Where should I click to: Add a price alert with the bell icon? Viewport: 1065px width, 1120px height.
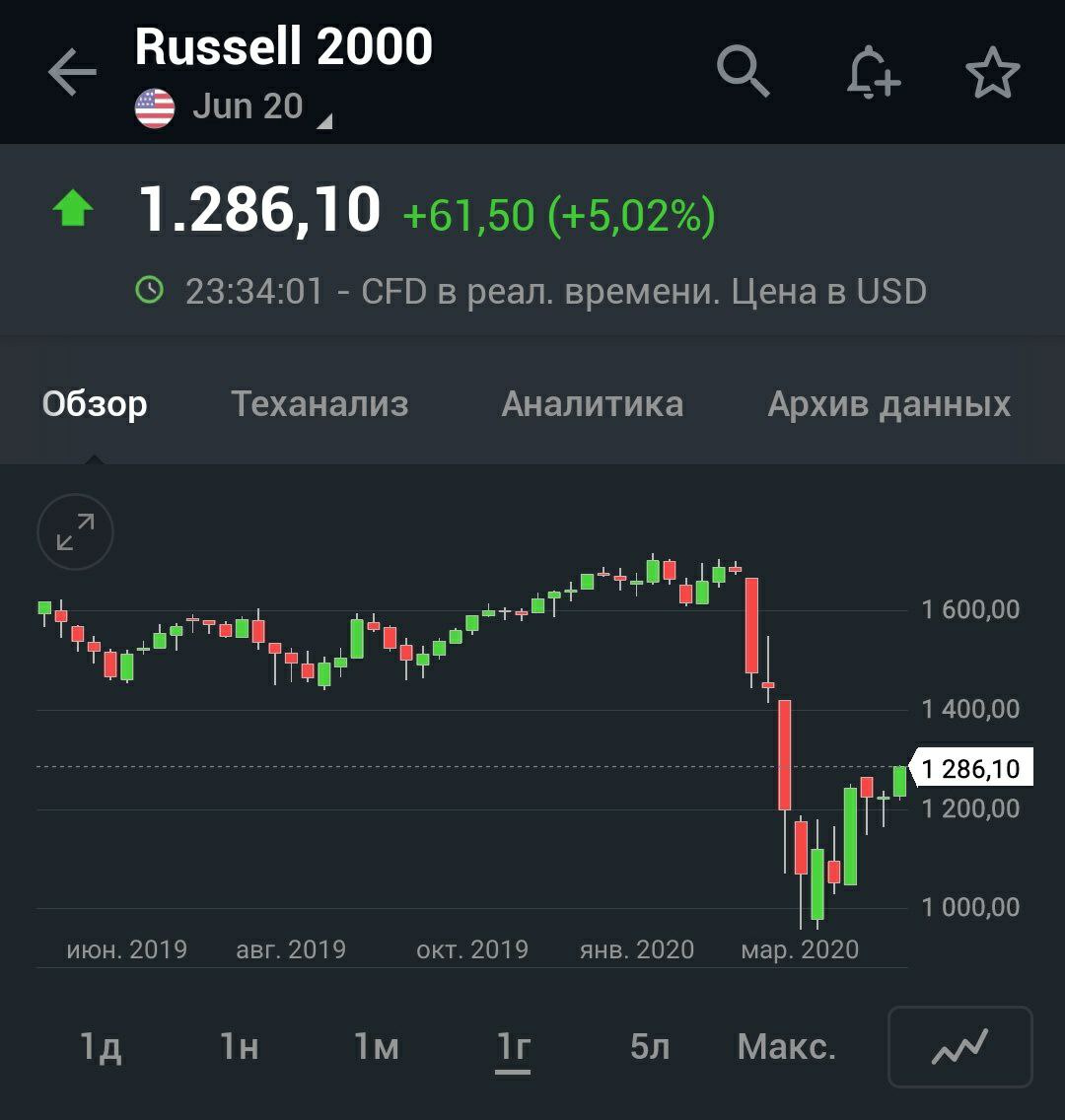(x=873, y=73)
